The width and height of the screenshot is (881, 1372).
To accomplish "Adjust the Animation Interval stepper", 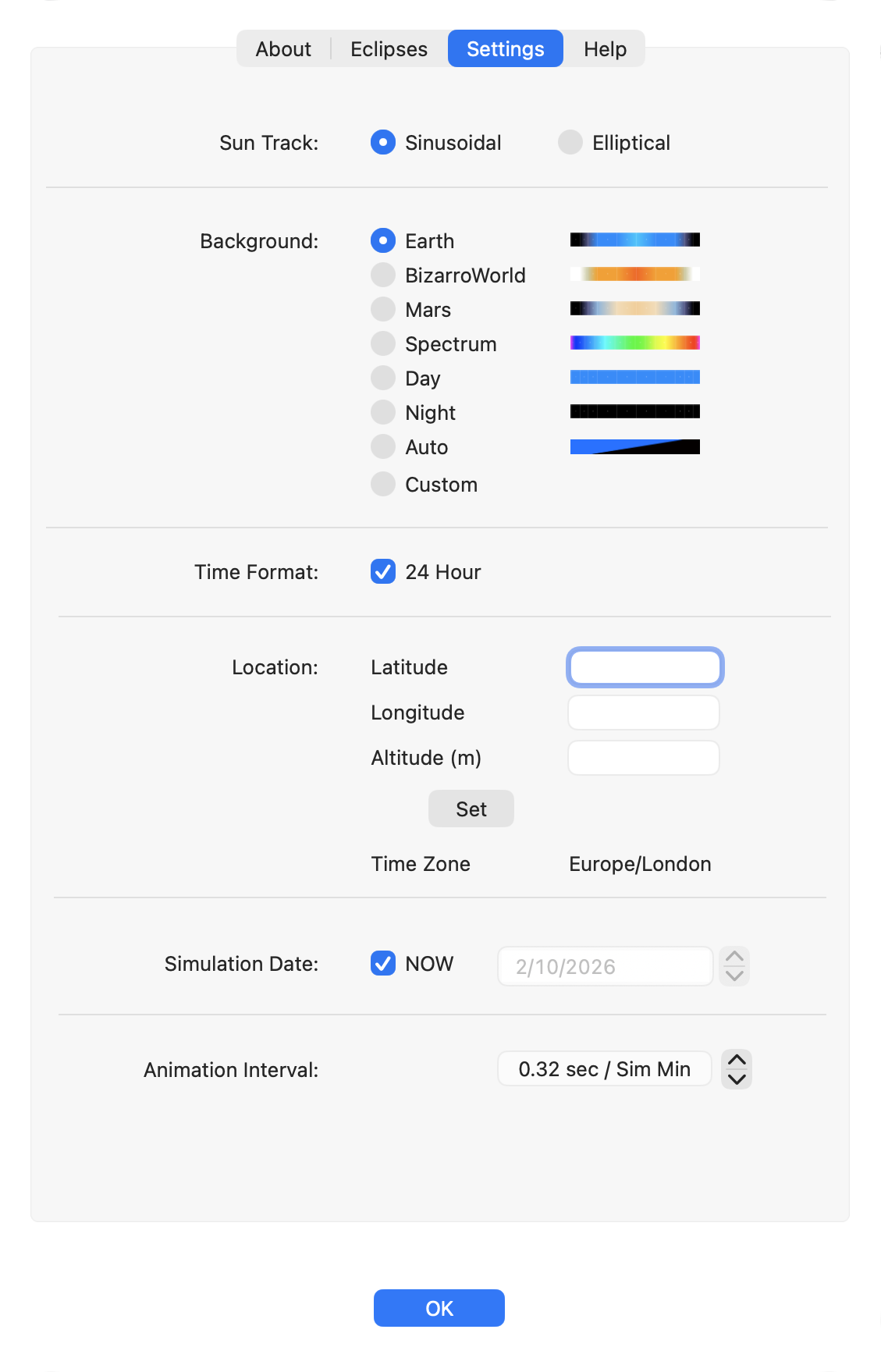I will (737, 1069).
